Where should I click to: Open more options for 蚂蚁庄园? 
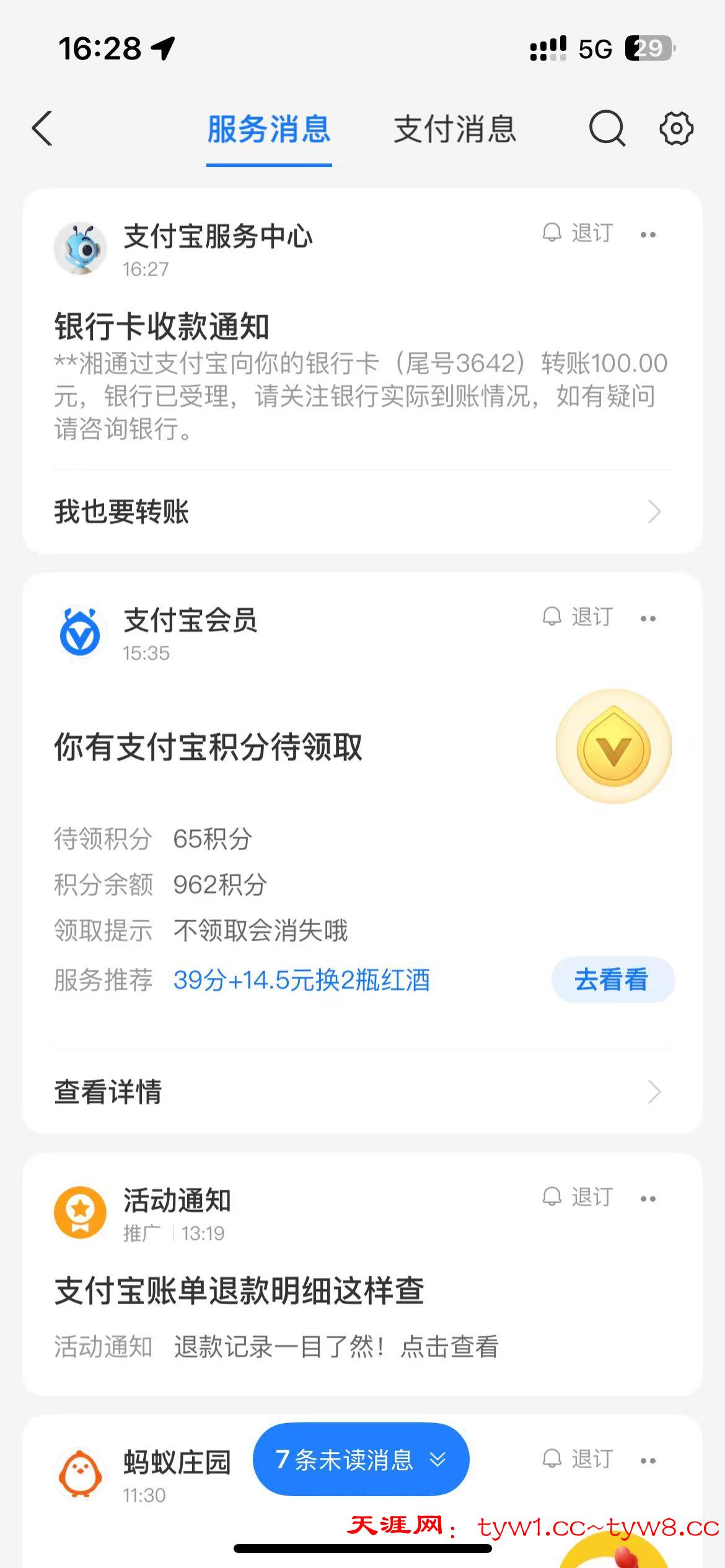point(648,1461)
